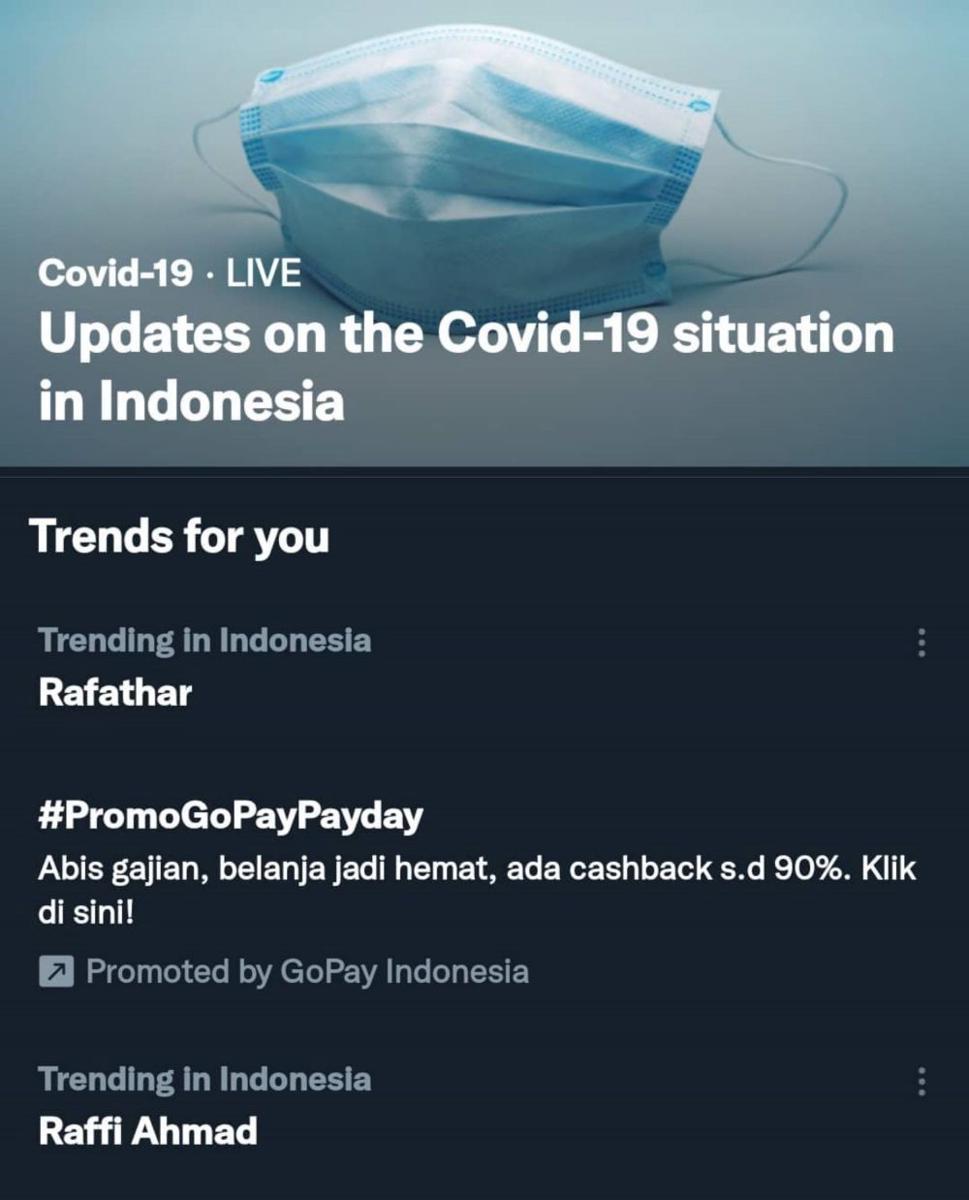Open the #PromoGoPayPayday promoted trend
This screenshot has width=969, height=1200.
pos(230,817)
